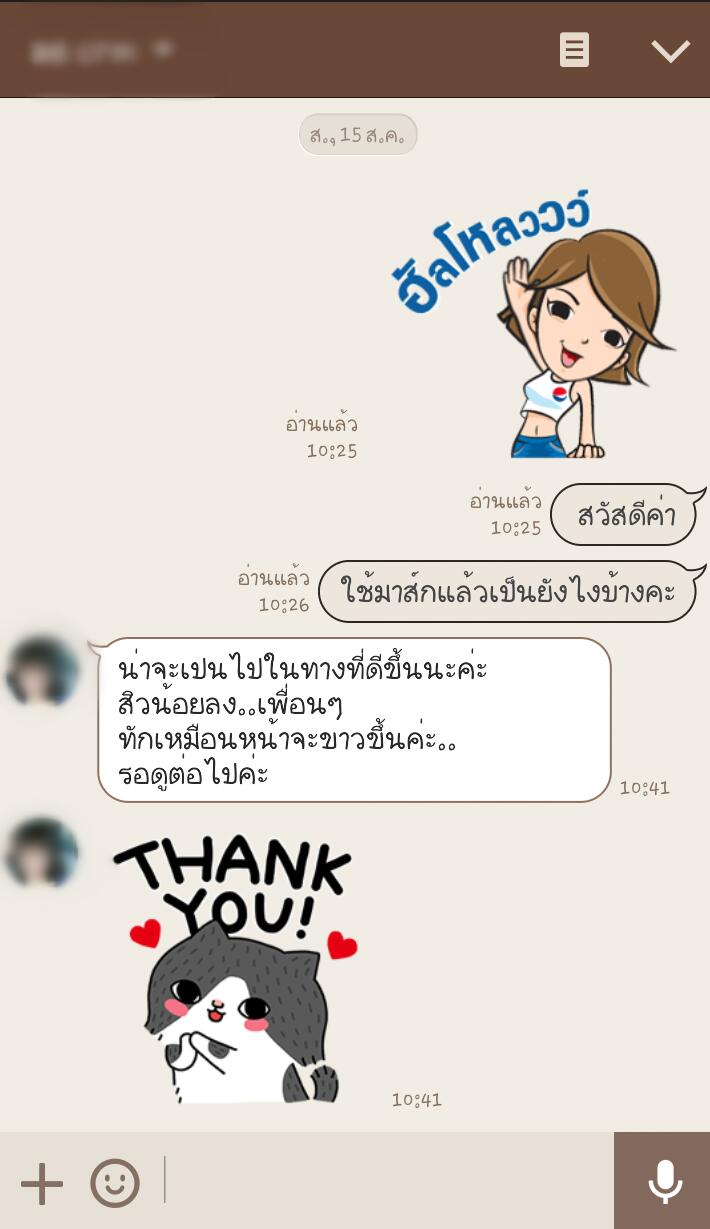
Task: Tap the microphone voice message button
Action: click(664, 1182)
